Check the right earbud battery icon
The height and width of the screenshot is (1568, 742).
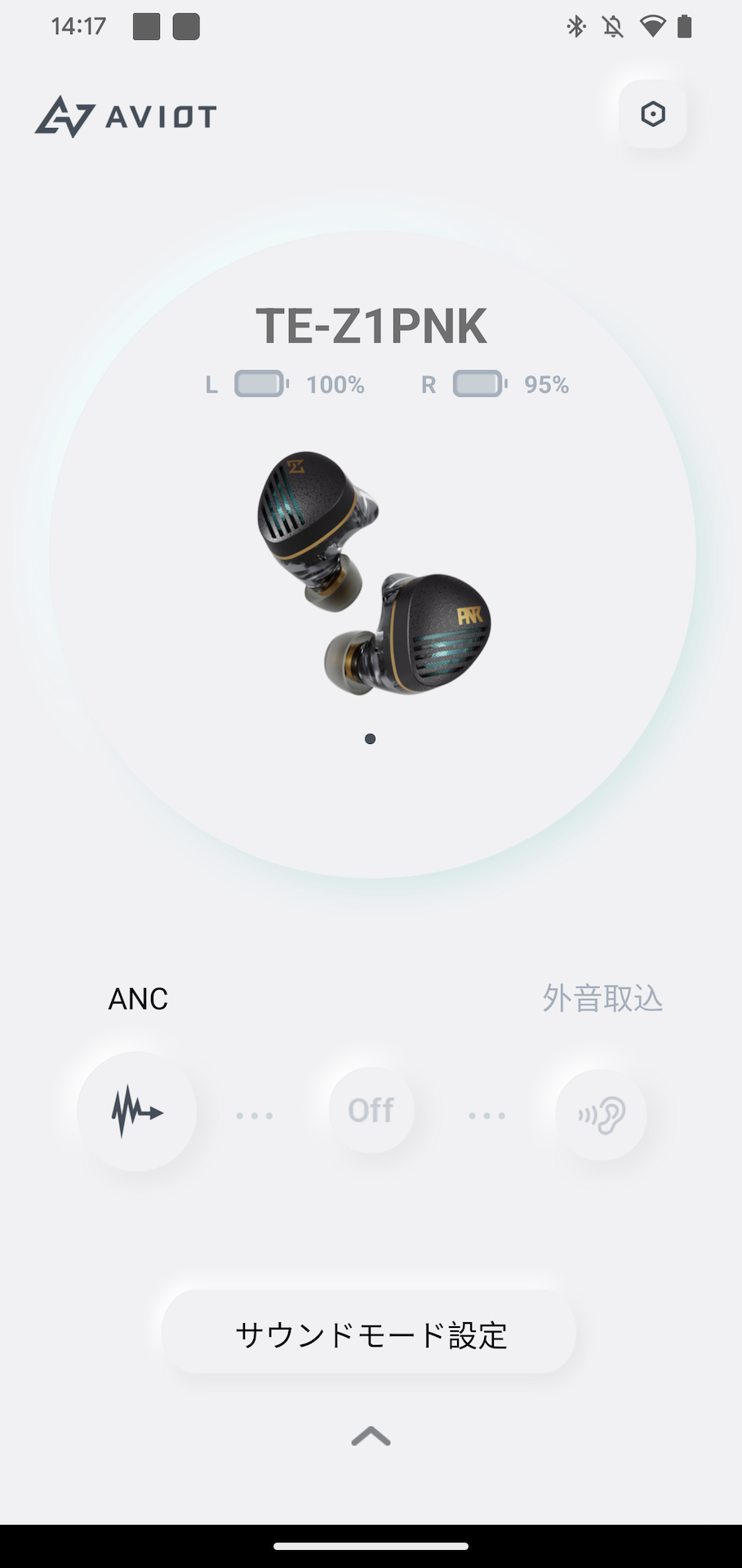click(478, 383)
